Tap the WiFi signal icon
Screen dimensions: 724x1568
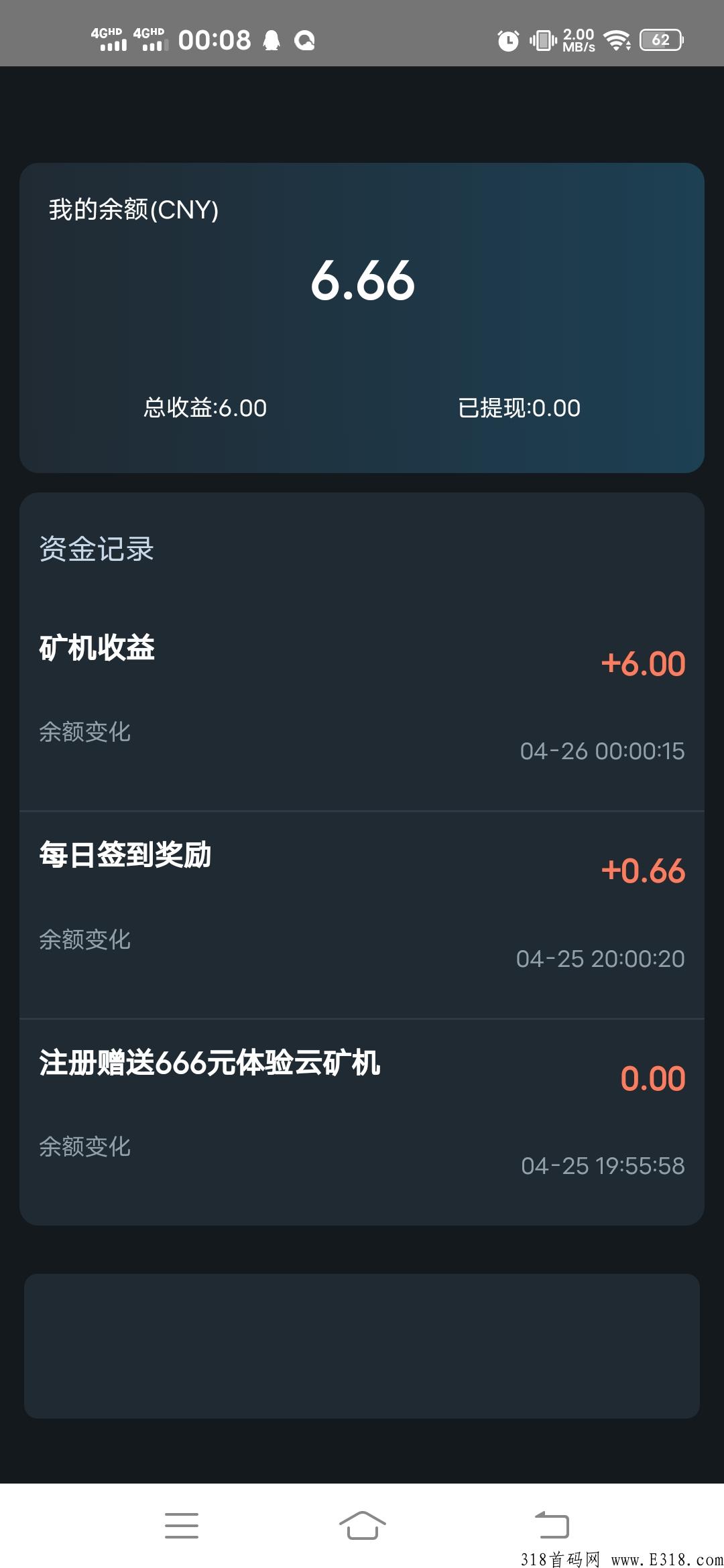(x=617, y=40)
